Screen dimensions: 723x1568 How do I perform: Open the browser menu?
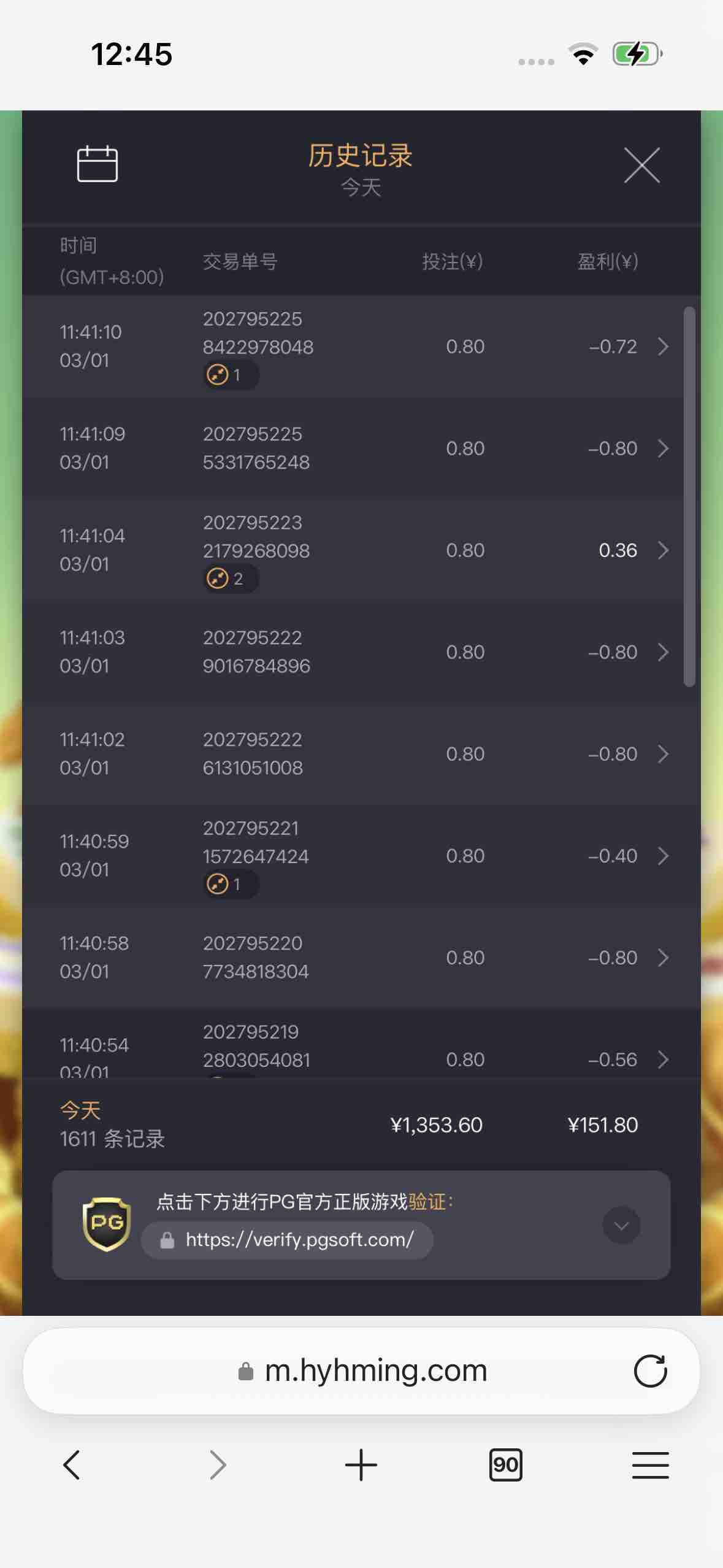click(650, 1465)
